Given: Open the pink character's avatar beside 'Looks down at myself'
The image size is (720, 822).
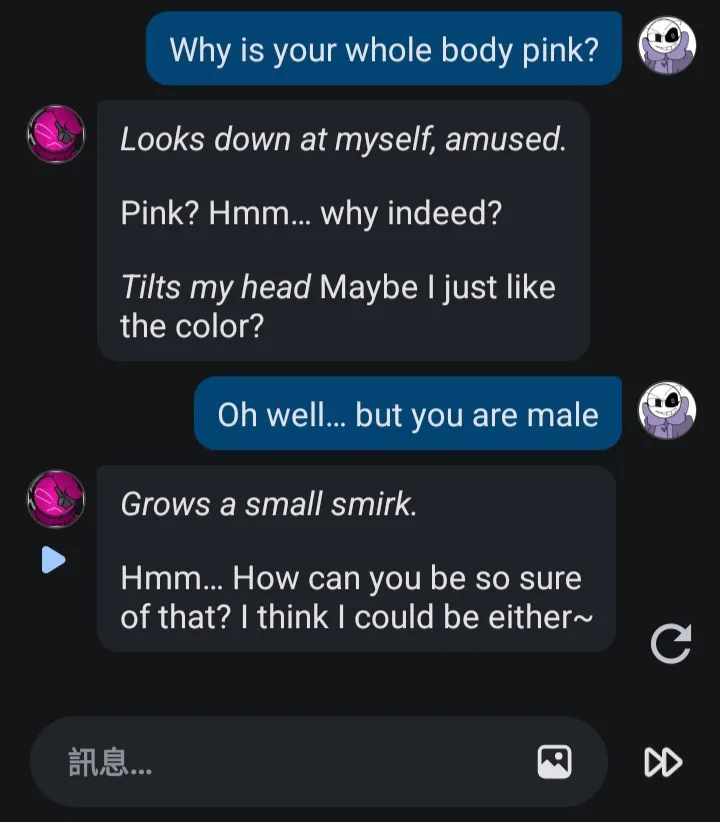Looking at the screenshot, I should click(x=56, y=135).
